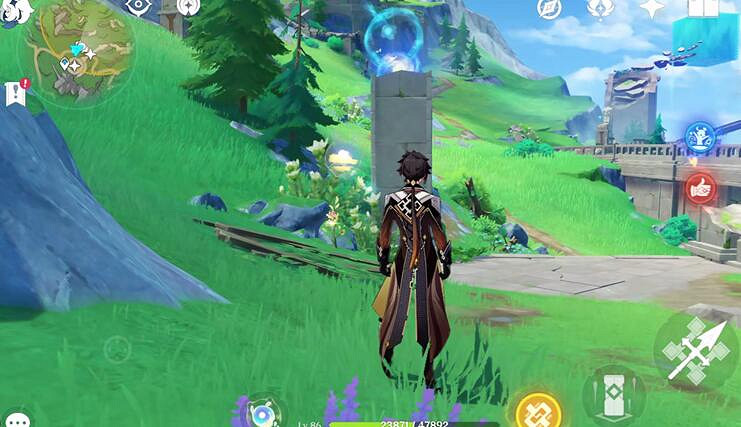Open the battle pass winged emblem

tap(600, 8)
